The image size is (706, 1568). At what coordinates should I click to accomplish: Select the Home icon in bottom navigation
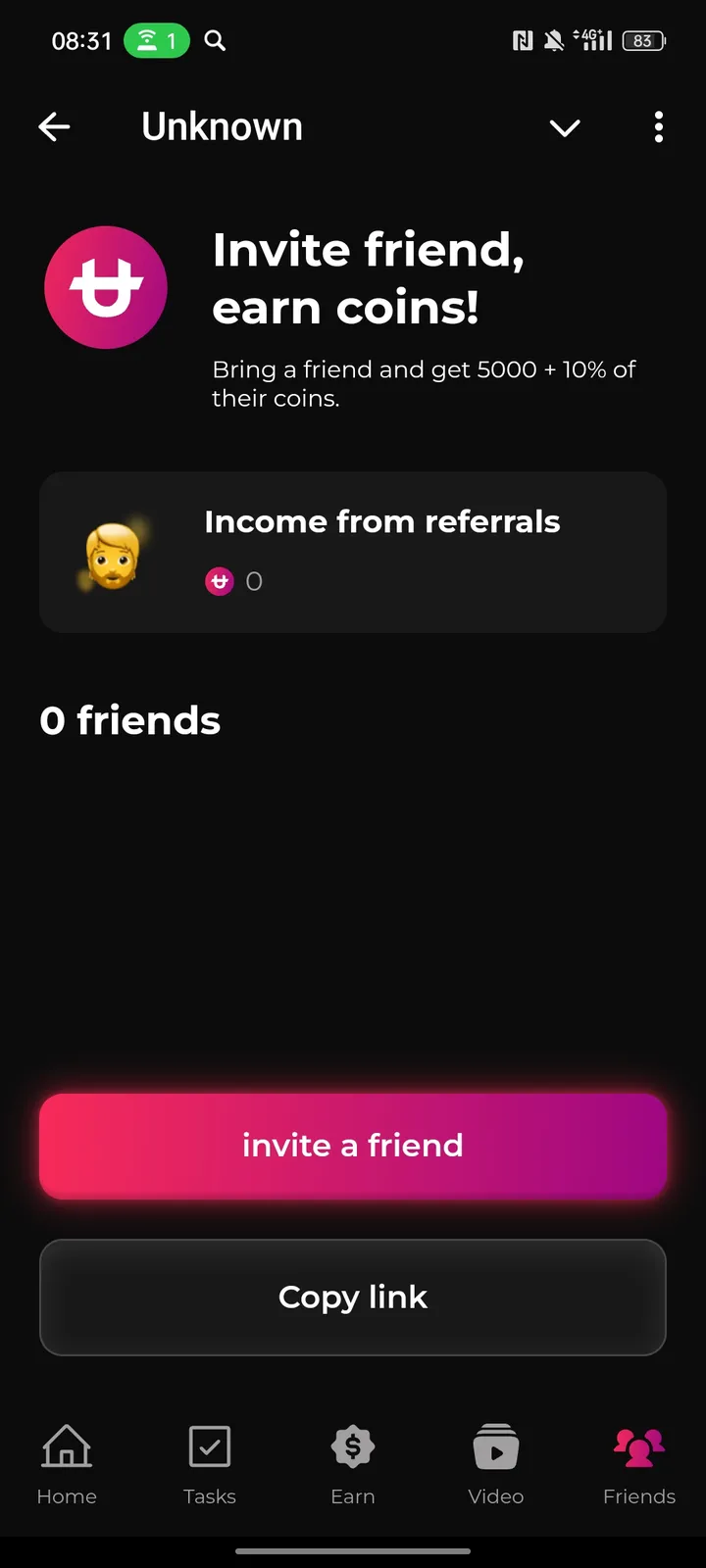tap(66, 1445)
